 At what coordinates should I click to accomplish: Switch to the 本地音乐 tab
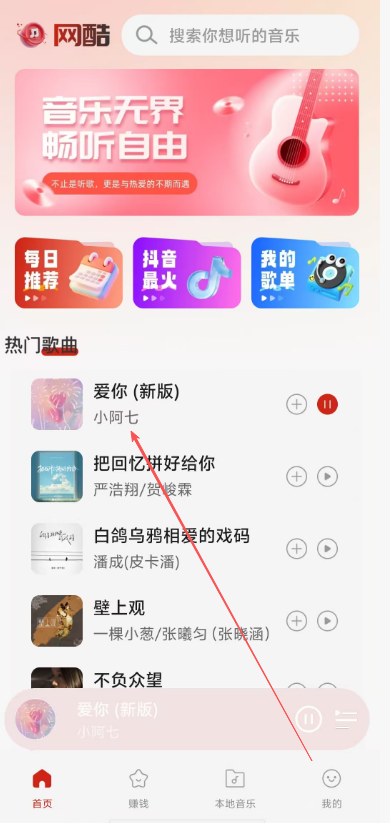pyautogui.click(x=235, y=788)
